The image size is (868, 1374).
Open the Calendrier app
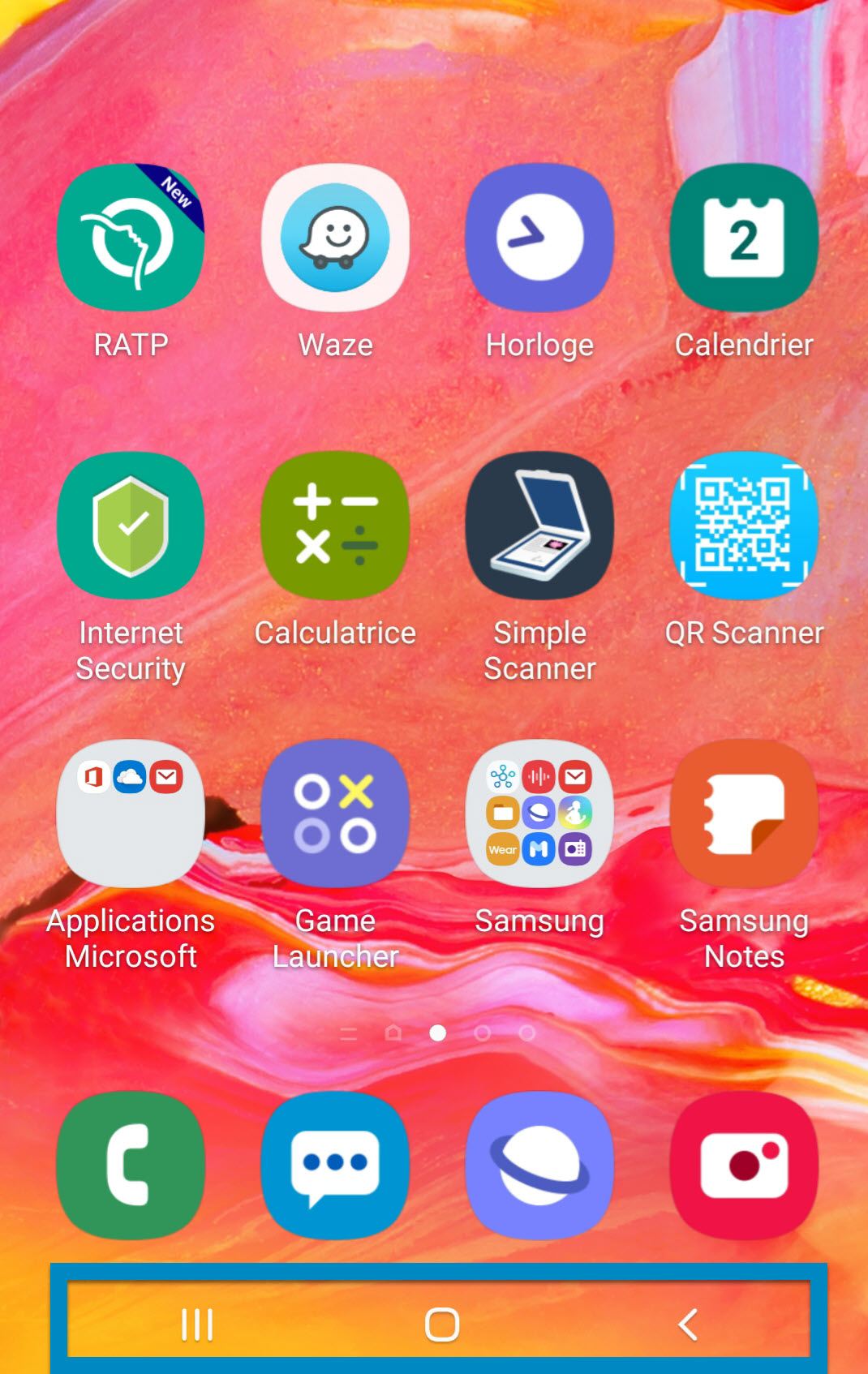(744, 238)
